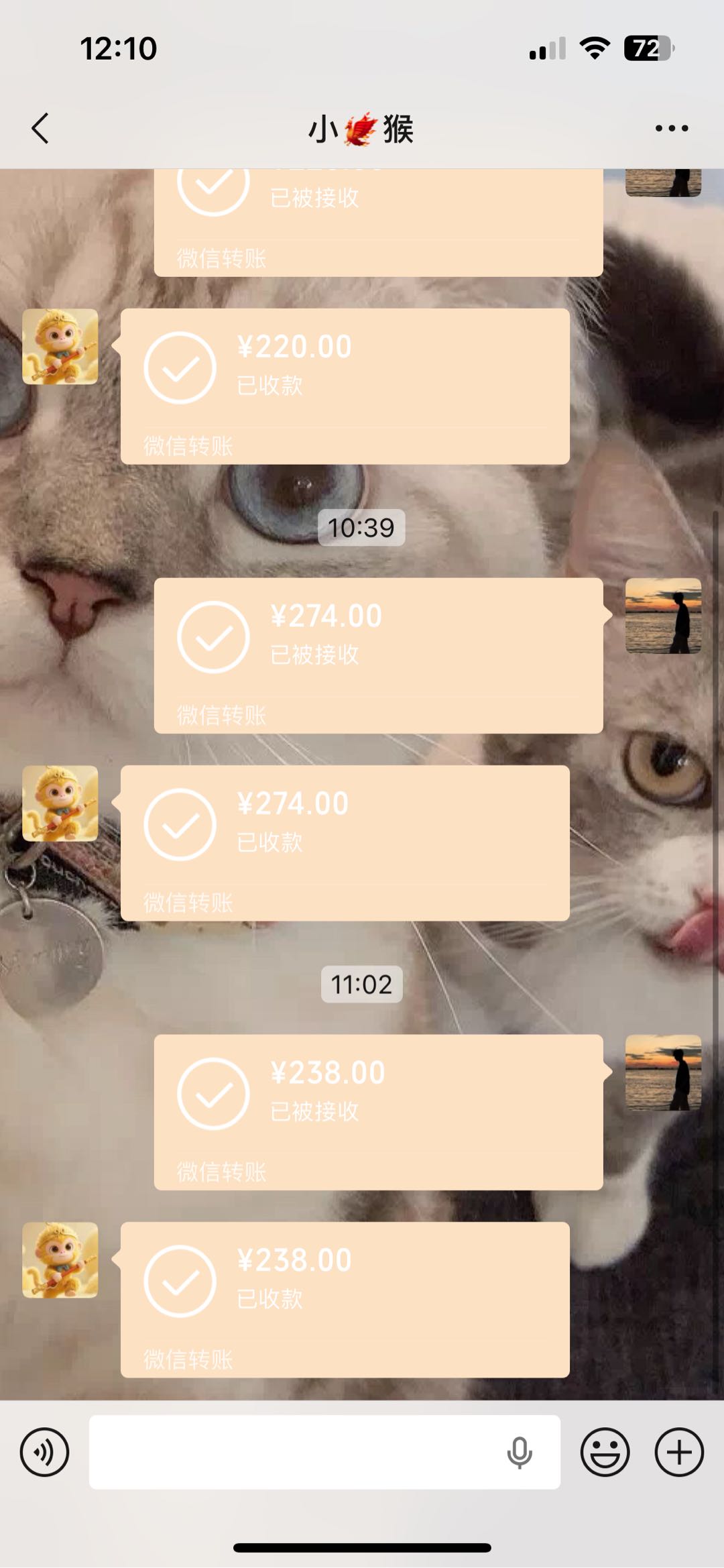
Task: Open the emoji sticker panel
Action: pyautogui.click(x=605, y=1452)
